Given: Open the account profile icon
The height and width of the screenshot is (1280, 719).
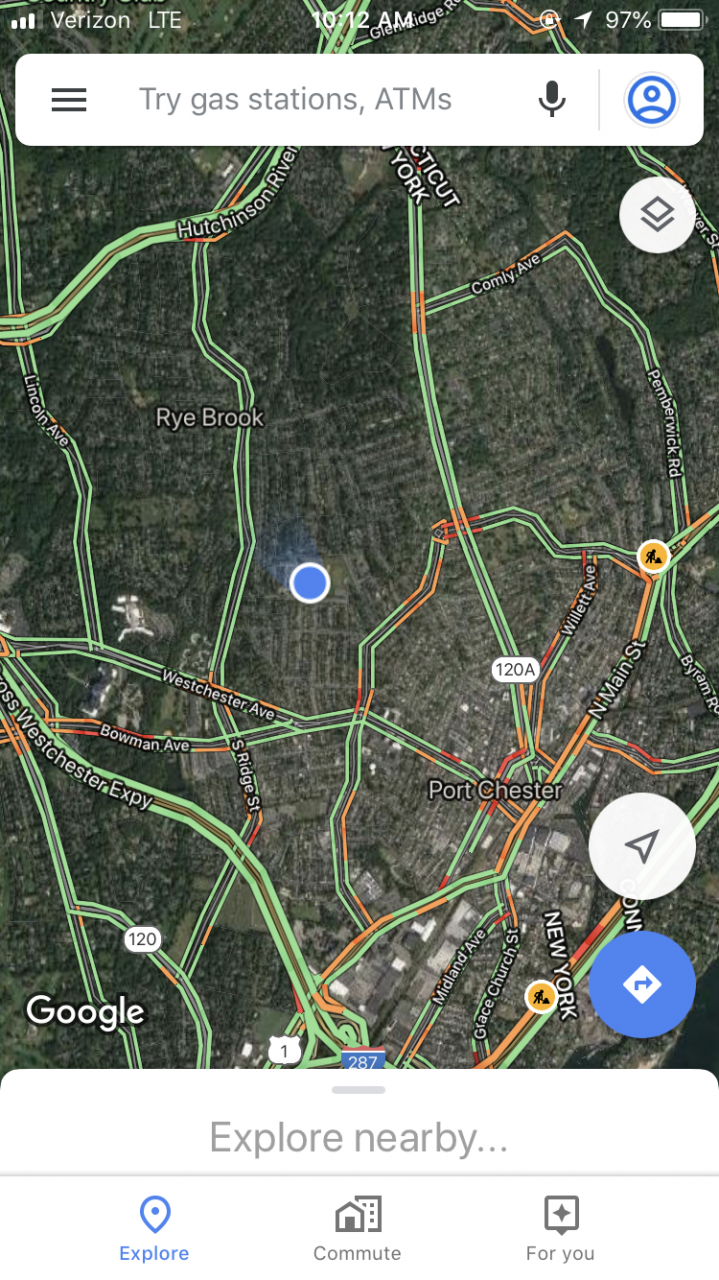Looking at the screenshot, I should pyautogui.click(x=652, y=100).
